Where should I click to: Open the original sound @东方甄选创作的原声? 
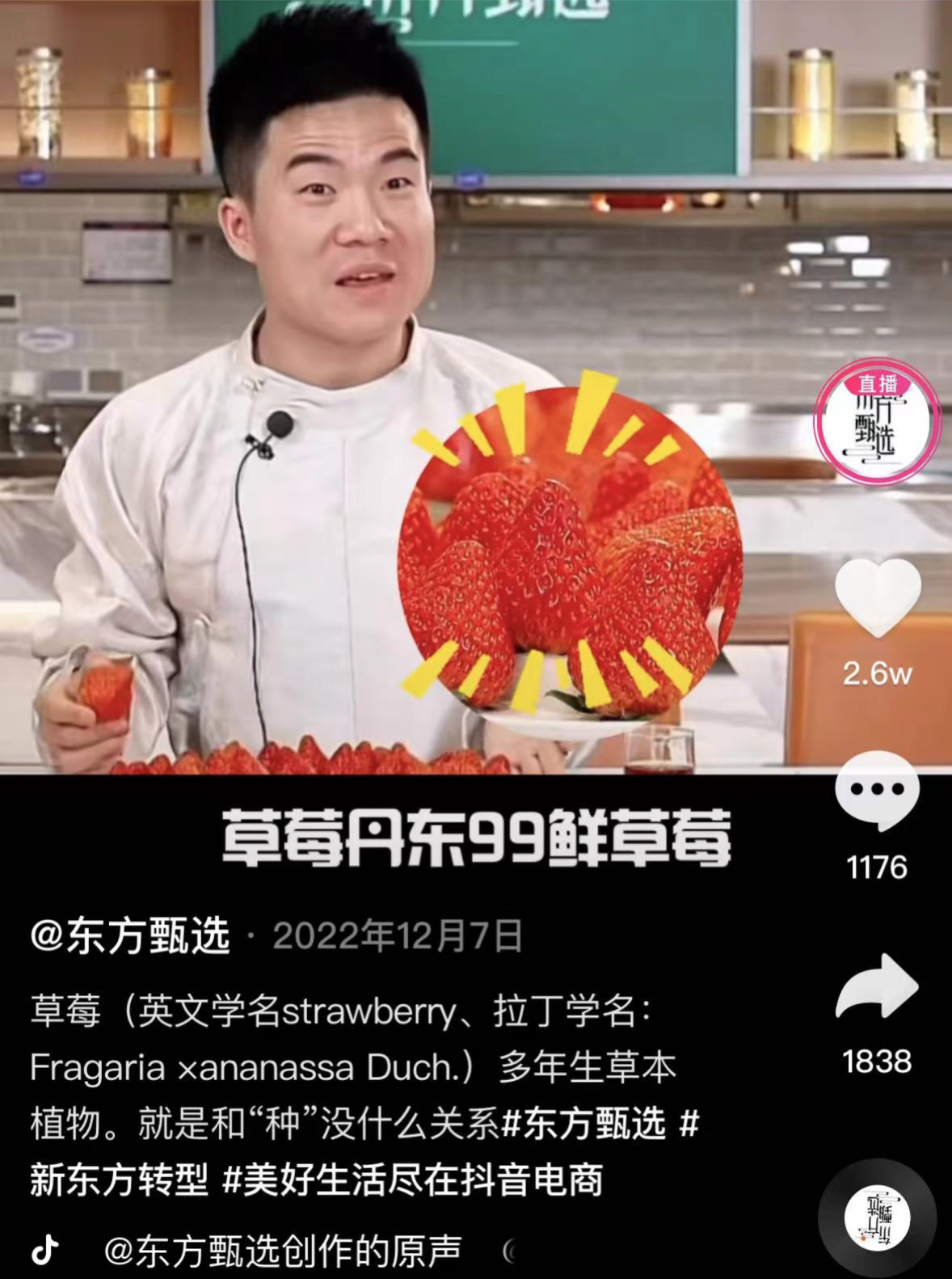coord(282,1251)
